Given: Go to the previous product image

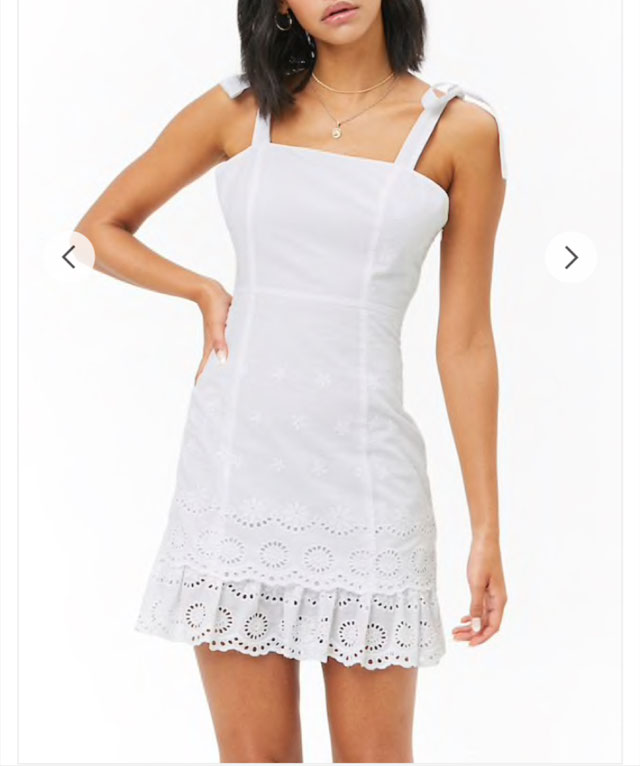Looking at the screenshot, I should point(69,257).
